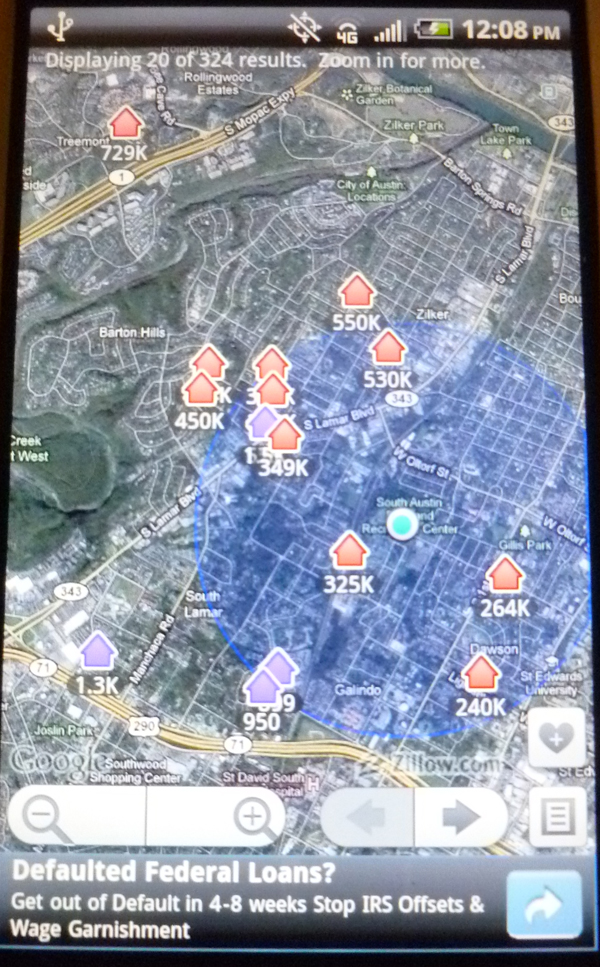
Task: Select the 950 rental marker
Action: click(x=262, y=688)
